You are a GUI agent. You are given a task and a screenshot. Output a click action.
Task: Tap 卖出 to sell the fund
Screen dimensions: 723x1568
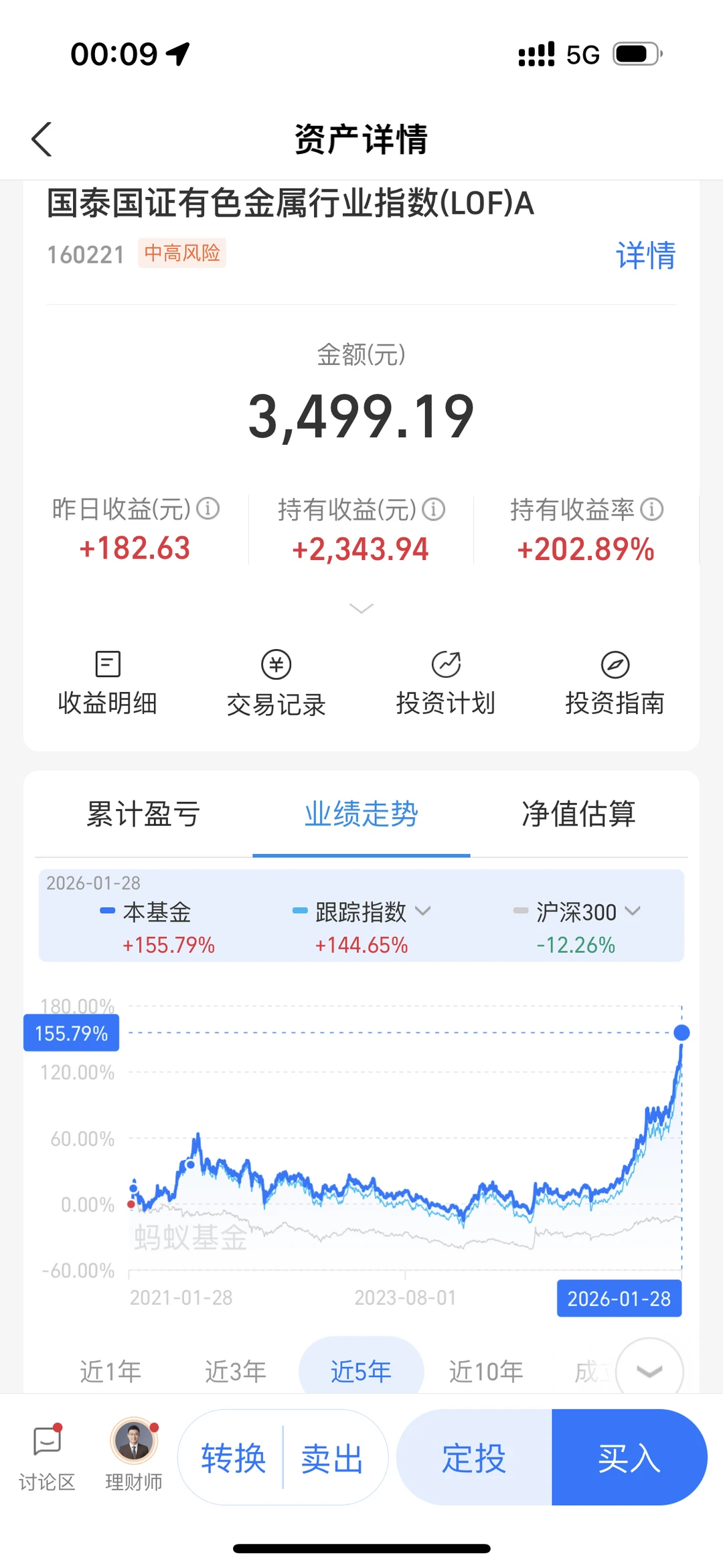[x=332, y=1458]
